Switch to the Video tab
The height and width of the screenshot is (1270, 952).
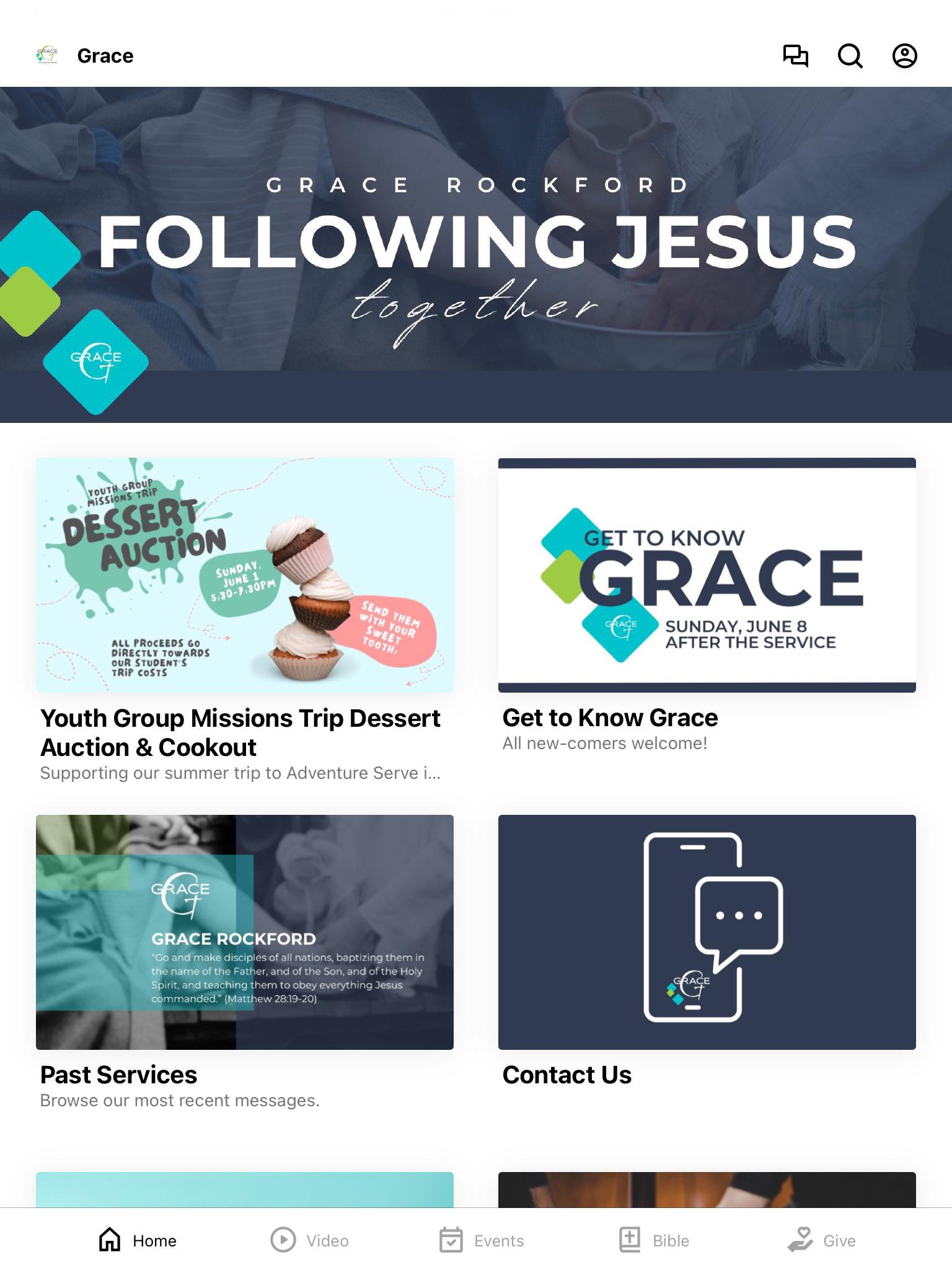pyautogui.click(x=310, y=1240)
